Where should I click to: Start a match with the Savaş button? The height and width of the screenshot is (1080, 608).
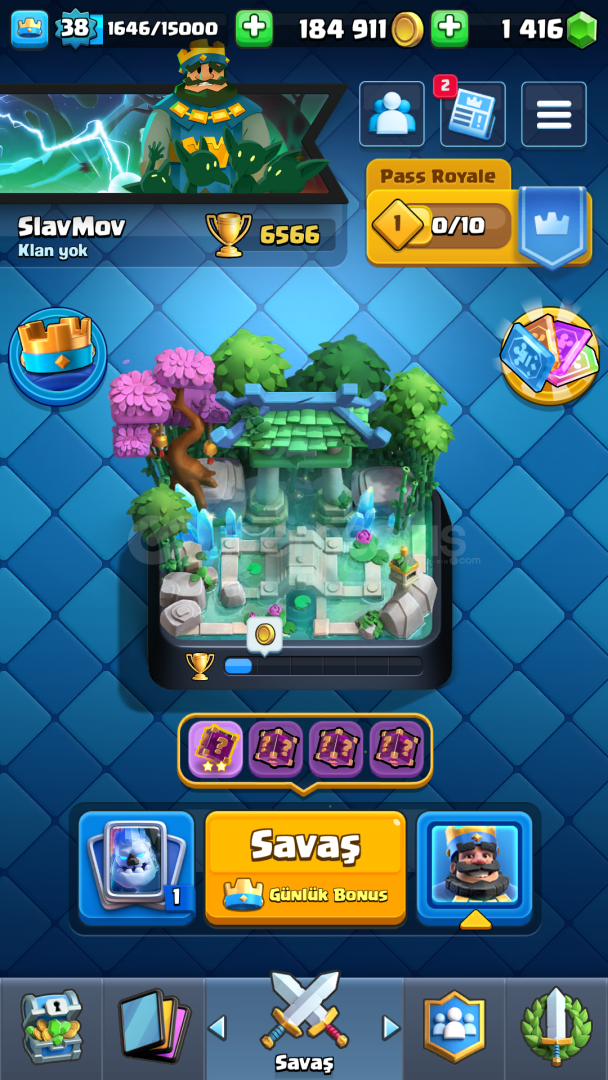coord(305,867)
